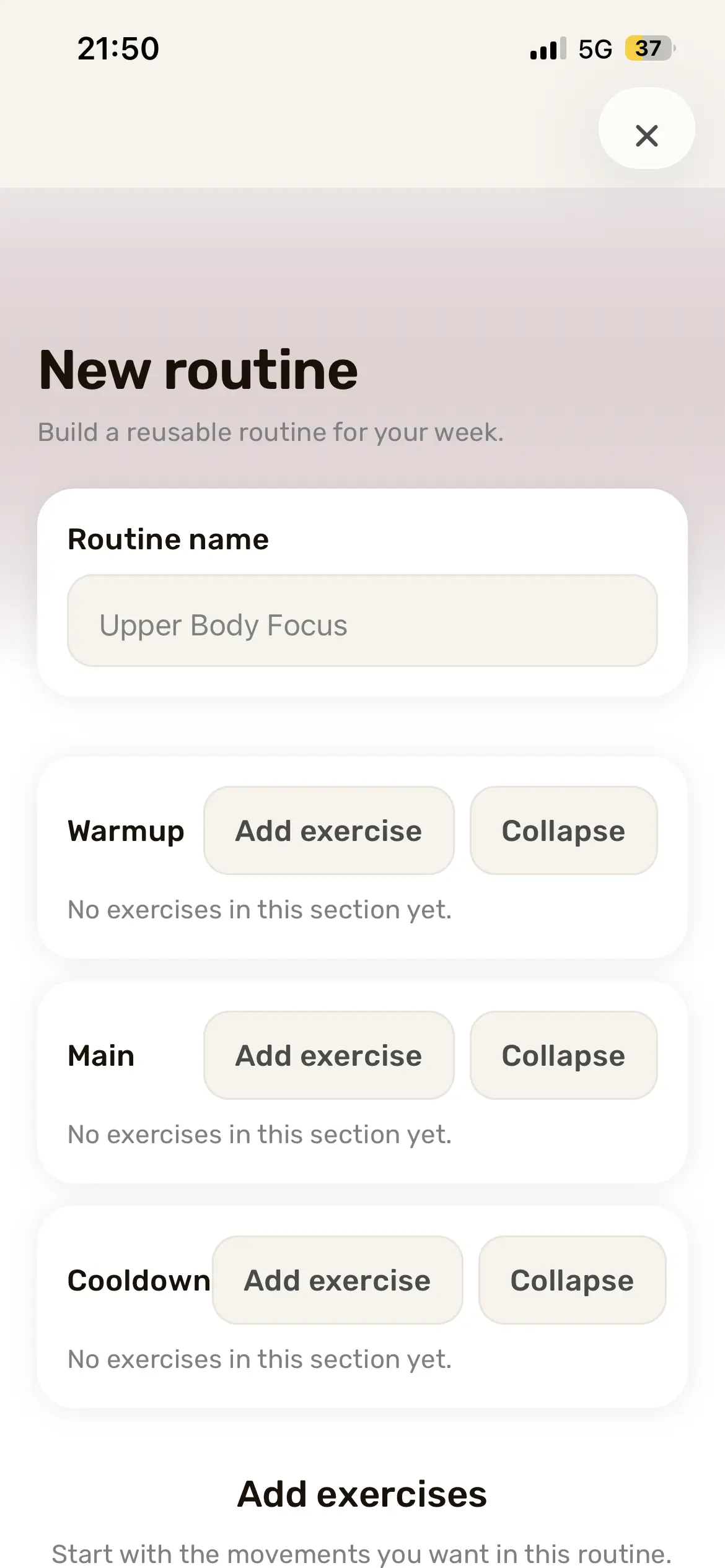Add exercise to the Warmup section
725x1568 pixels.
click(x=328, y=830)
